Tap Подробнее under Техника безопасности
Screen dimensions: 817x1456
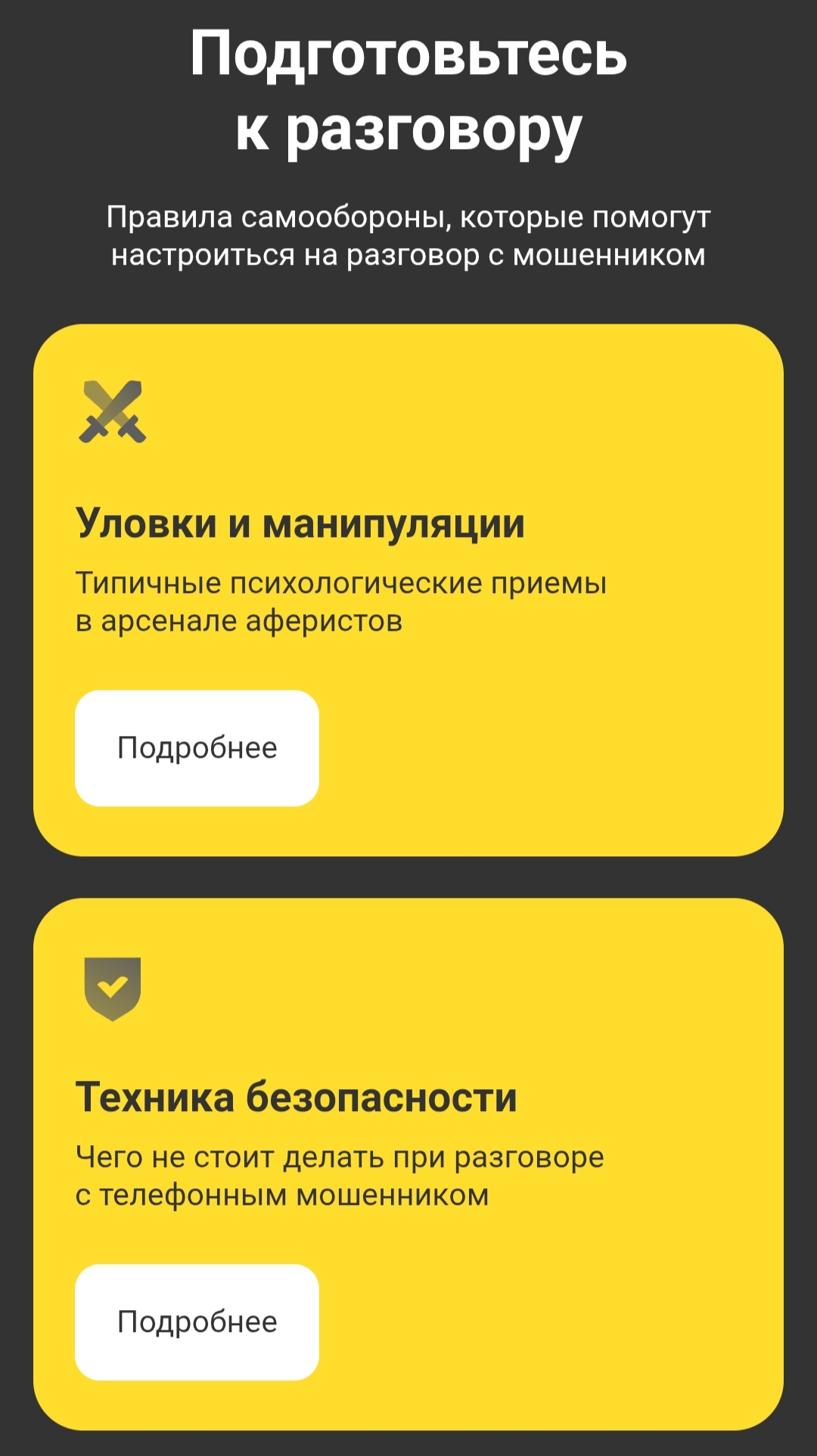point(197,1322)
